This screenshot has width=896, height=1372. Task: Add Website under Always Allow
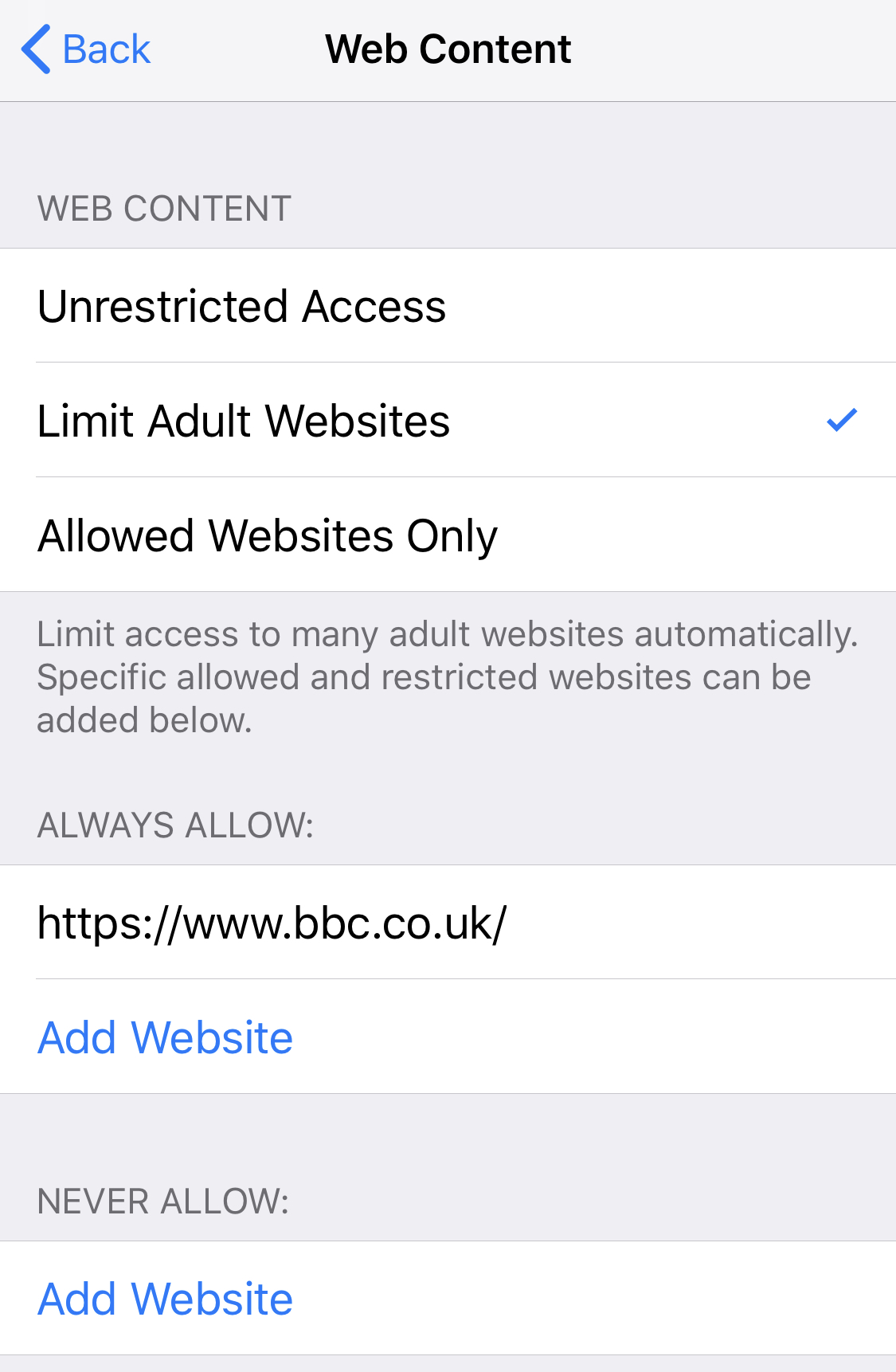pyautogui.click(x=166, y=1037)
